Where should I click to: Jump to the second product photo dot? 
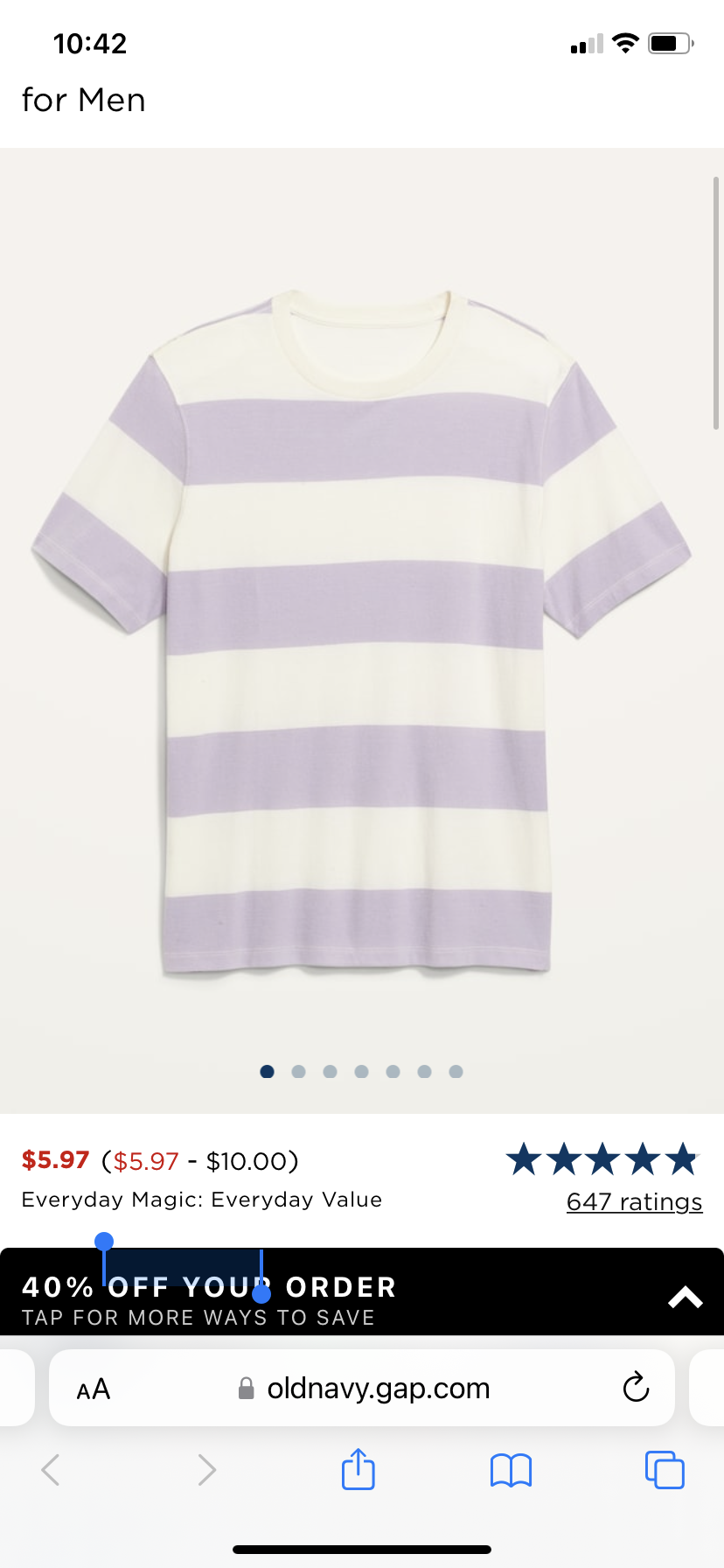299,1071
